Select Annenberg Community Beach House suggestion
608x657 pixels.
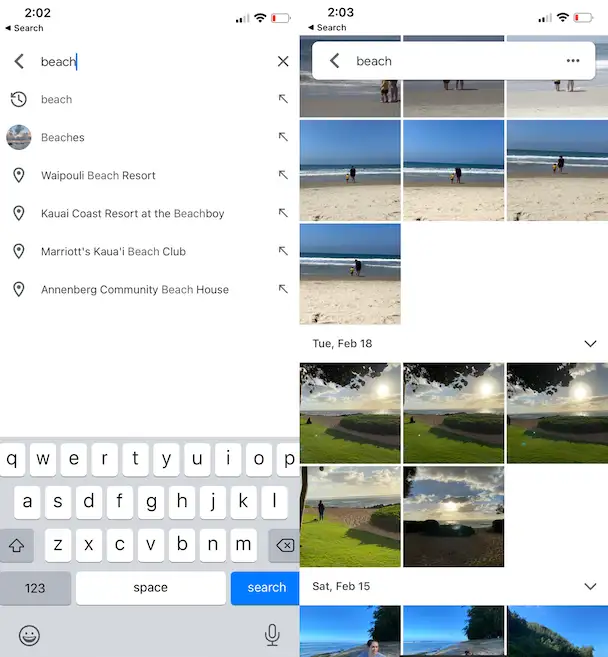coord(134,289)
